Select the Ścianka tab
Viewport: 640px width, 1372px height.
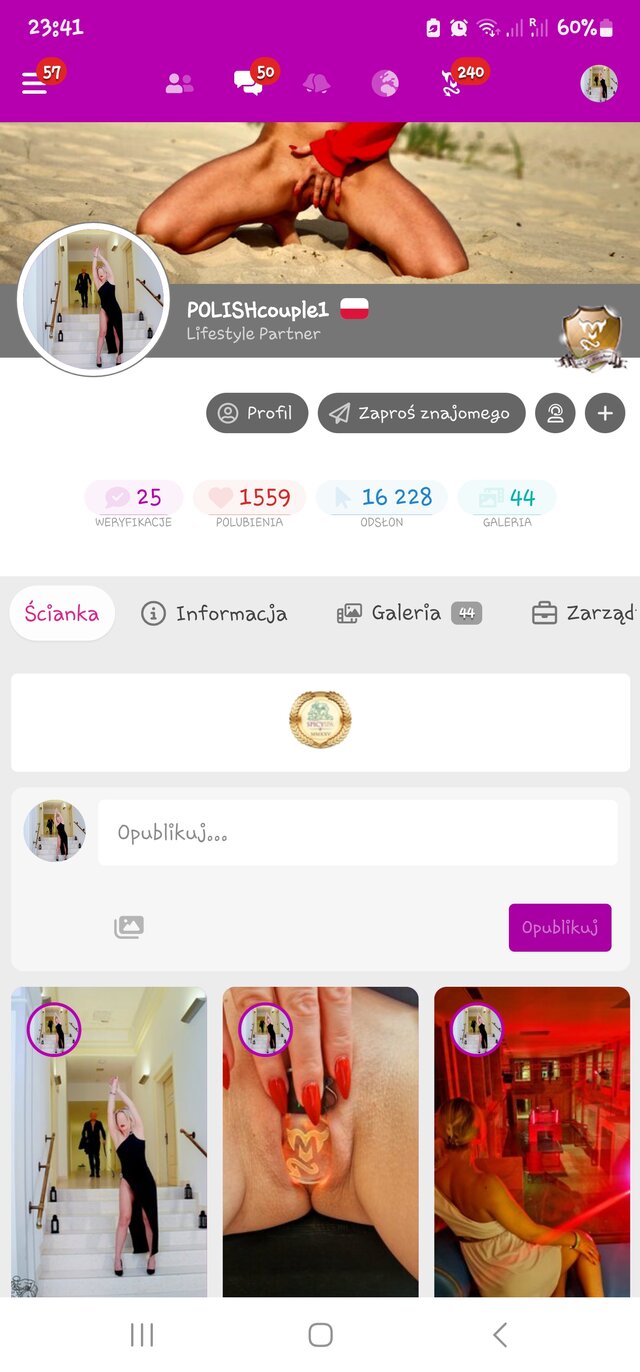(62, 614)
